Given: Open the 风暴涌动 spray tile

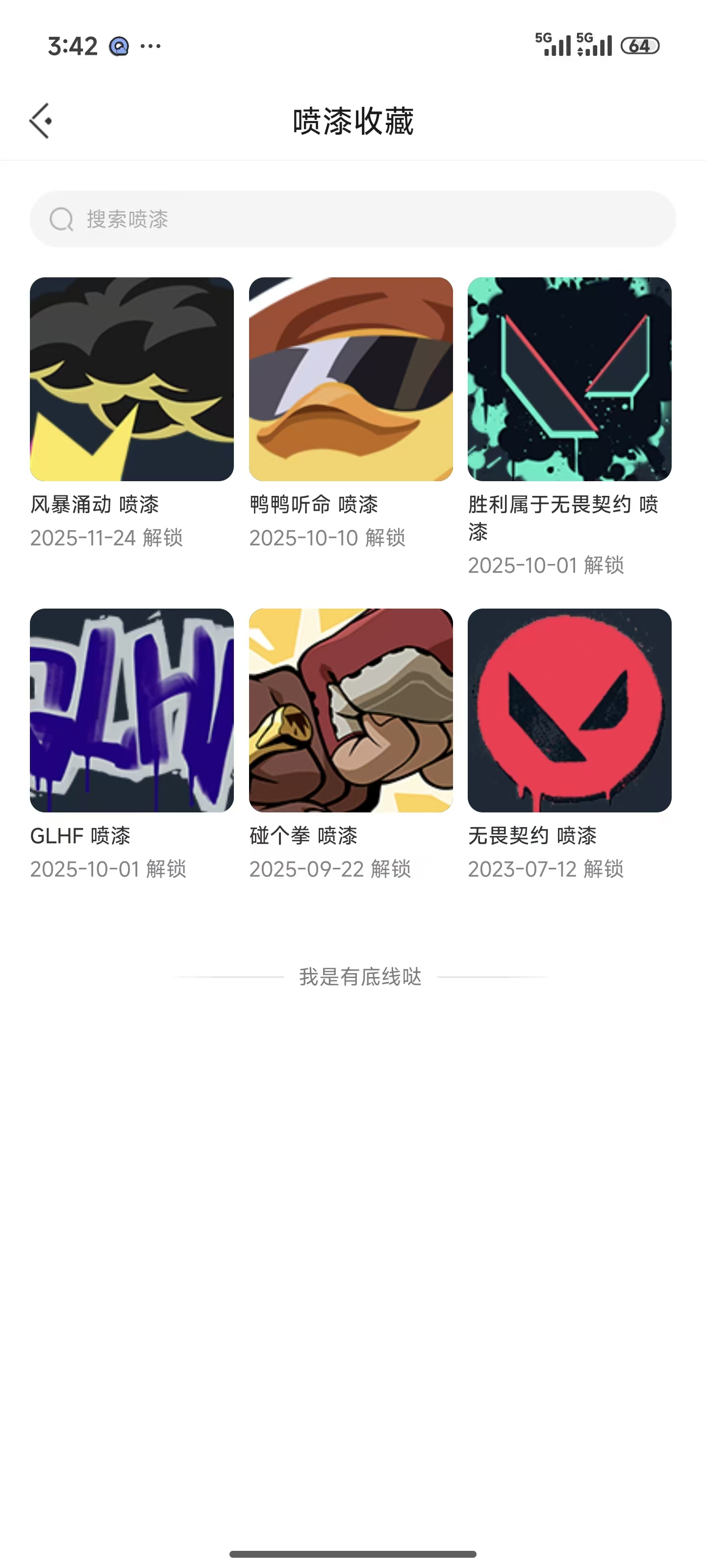Looking at the screenshot, I should [131, 379].
